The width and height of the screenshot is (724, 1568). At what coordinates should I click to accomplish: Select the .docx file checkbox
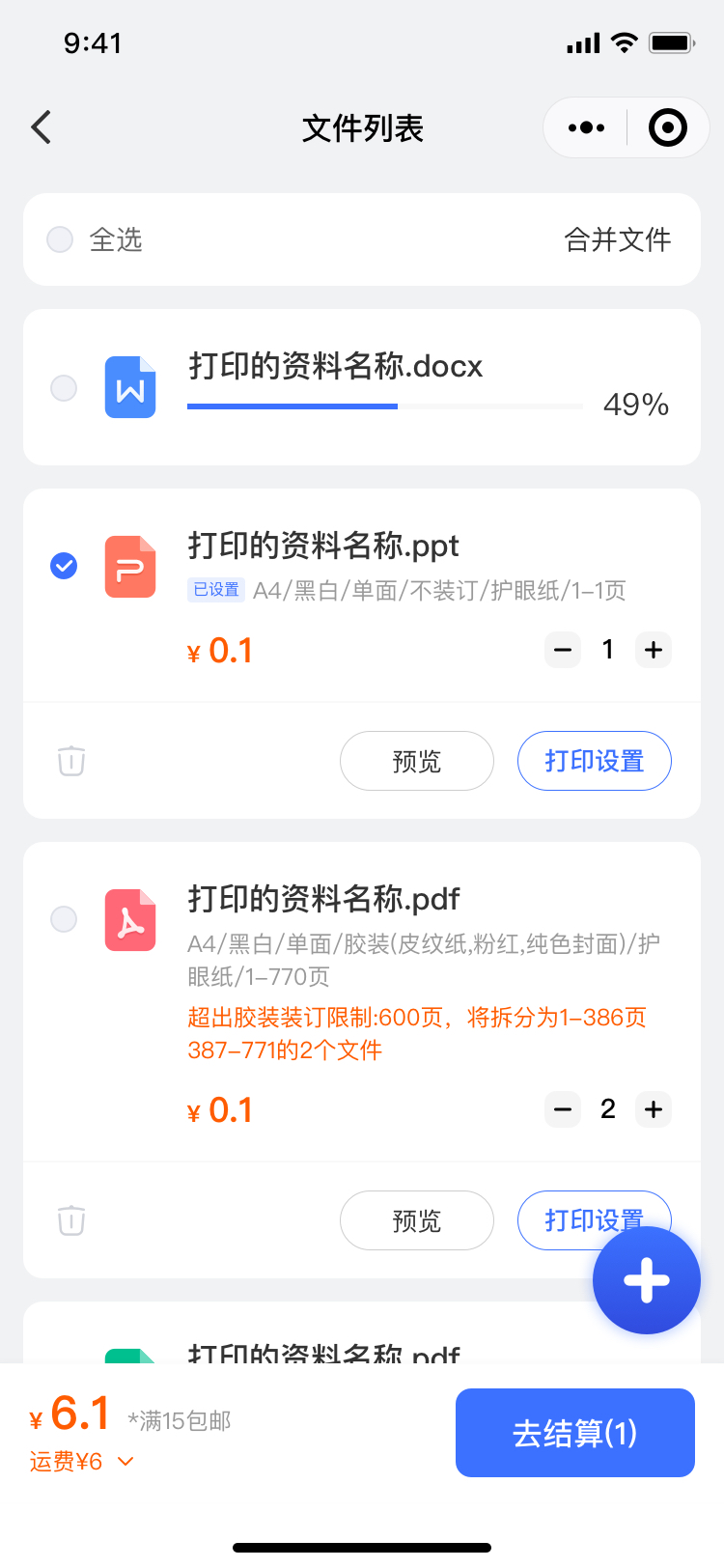pyautogui.click(x=64, y=387)
